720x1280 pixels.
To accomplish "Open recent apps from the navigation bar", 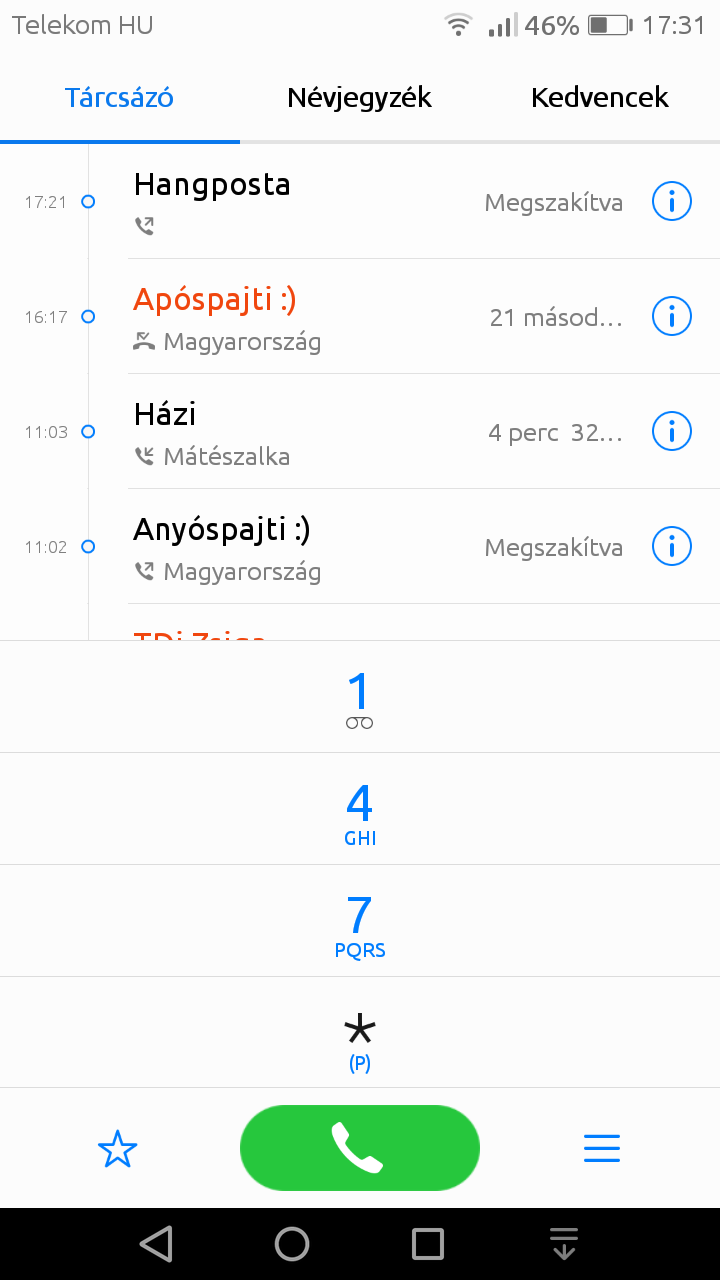I will click(428, 1244).
